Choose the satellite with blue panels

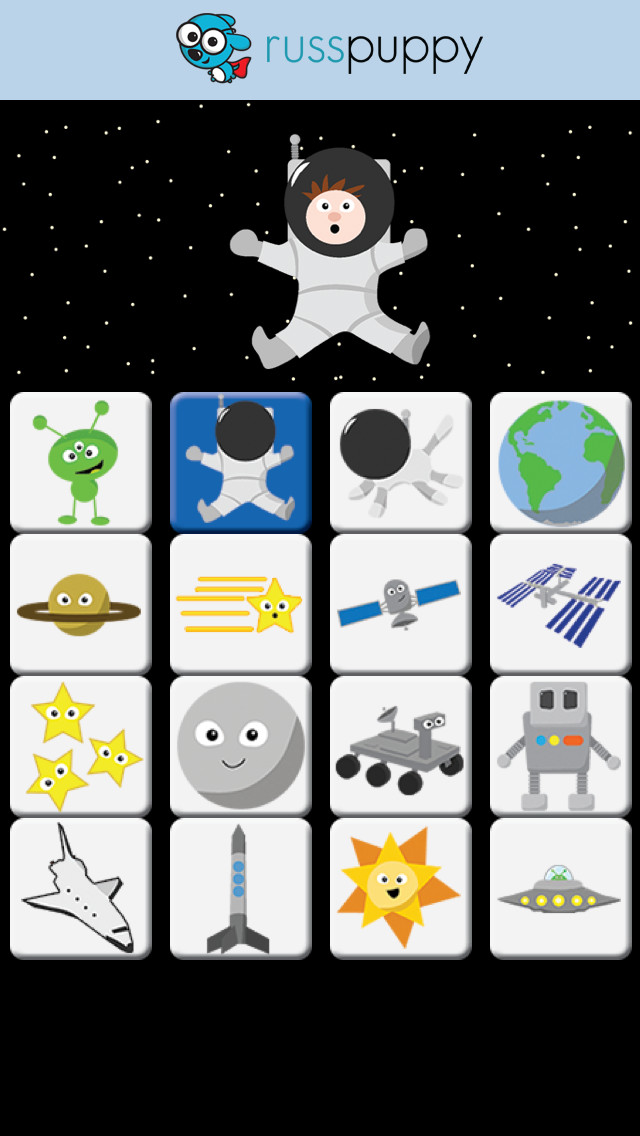(400, 604)
